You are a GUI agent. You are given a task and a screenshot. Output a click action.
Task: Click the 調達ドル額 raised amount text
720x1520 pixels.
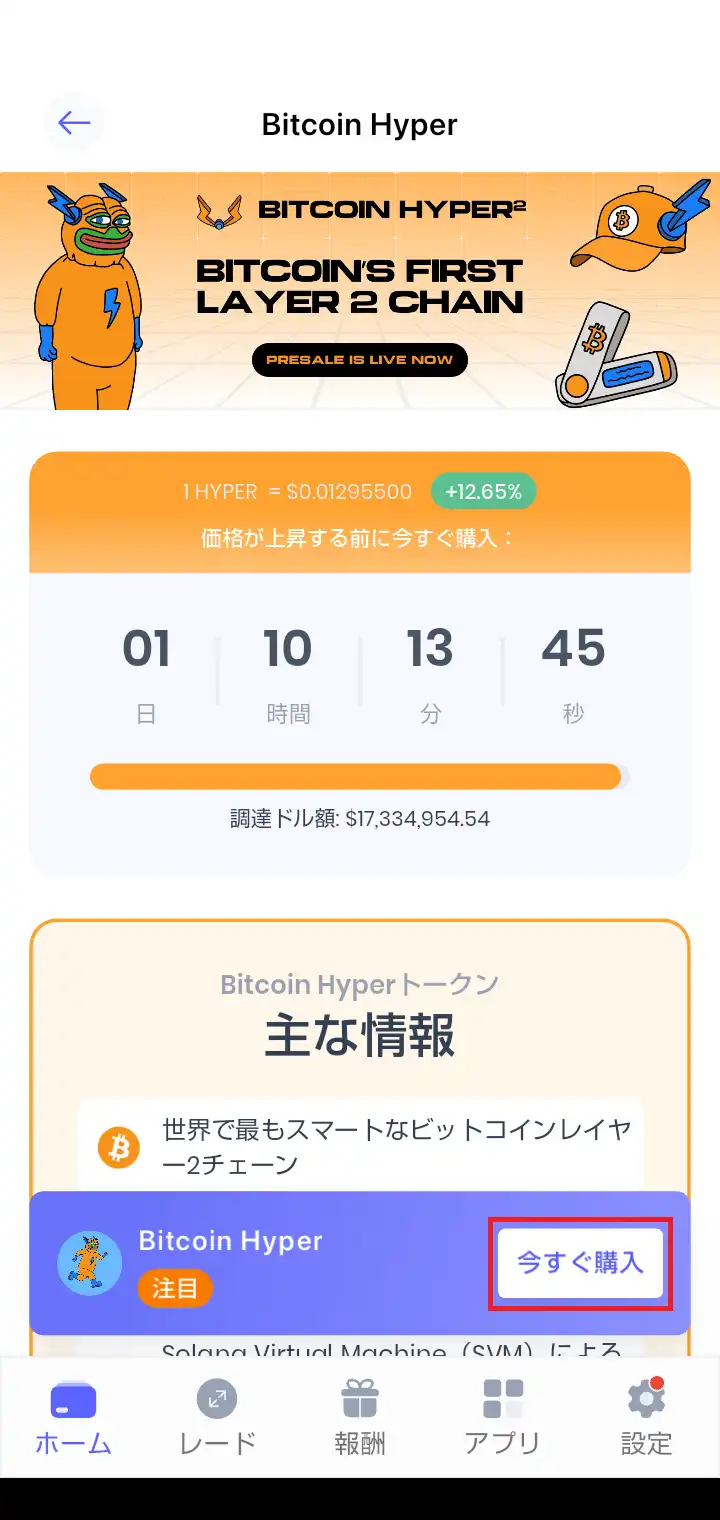[x=360, y=818]
